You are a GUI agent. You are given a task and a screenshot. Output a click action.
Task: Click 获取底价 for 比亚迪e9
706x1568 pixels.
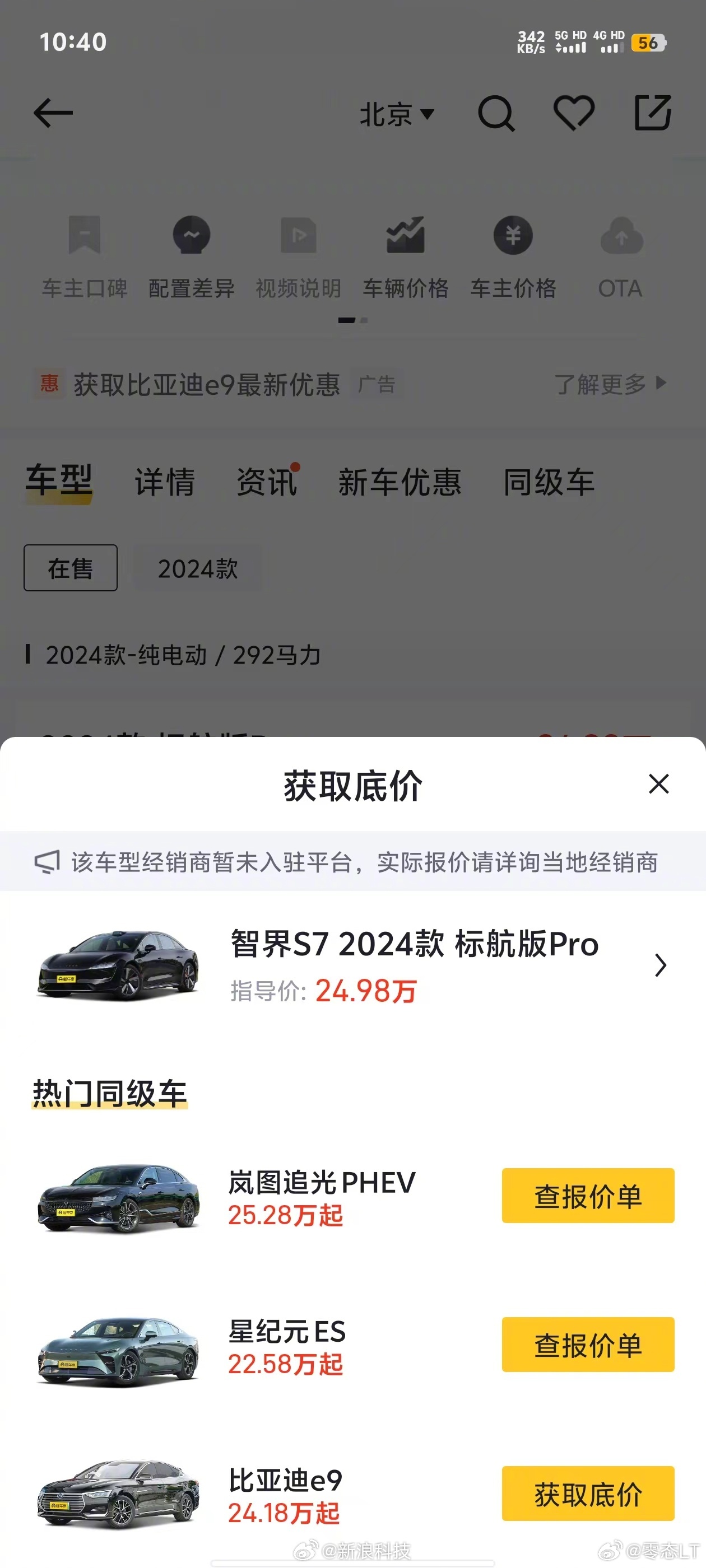click(587, 1493)
